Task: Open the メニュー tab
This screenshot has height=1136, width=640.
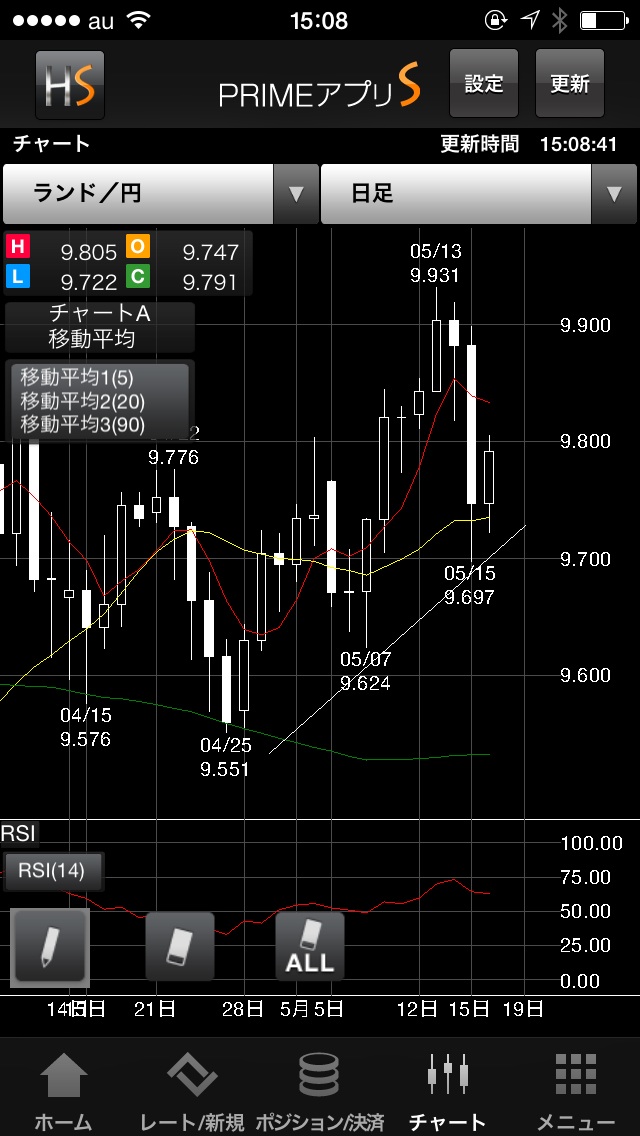Action: pyautogui.click(x=576, y=1090)
